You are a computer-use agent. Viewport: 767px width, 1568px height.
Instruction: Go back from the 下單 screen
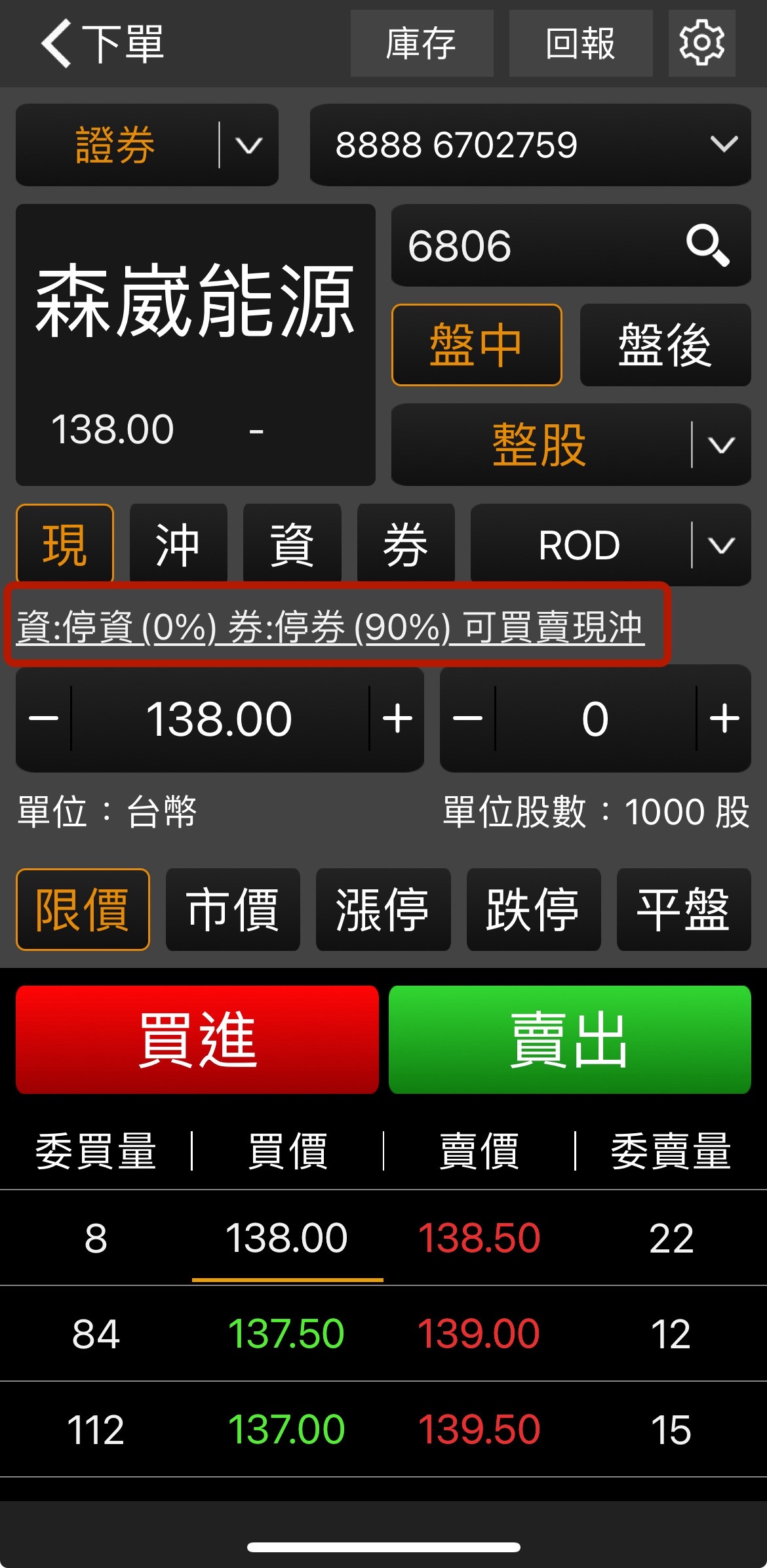pyautogui.click(x=58, y=43)
